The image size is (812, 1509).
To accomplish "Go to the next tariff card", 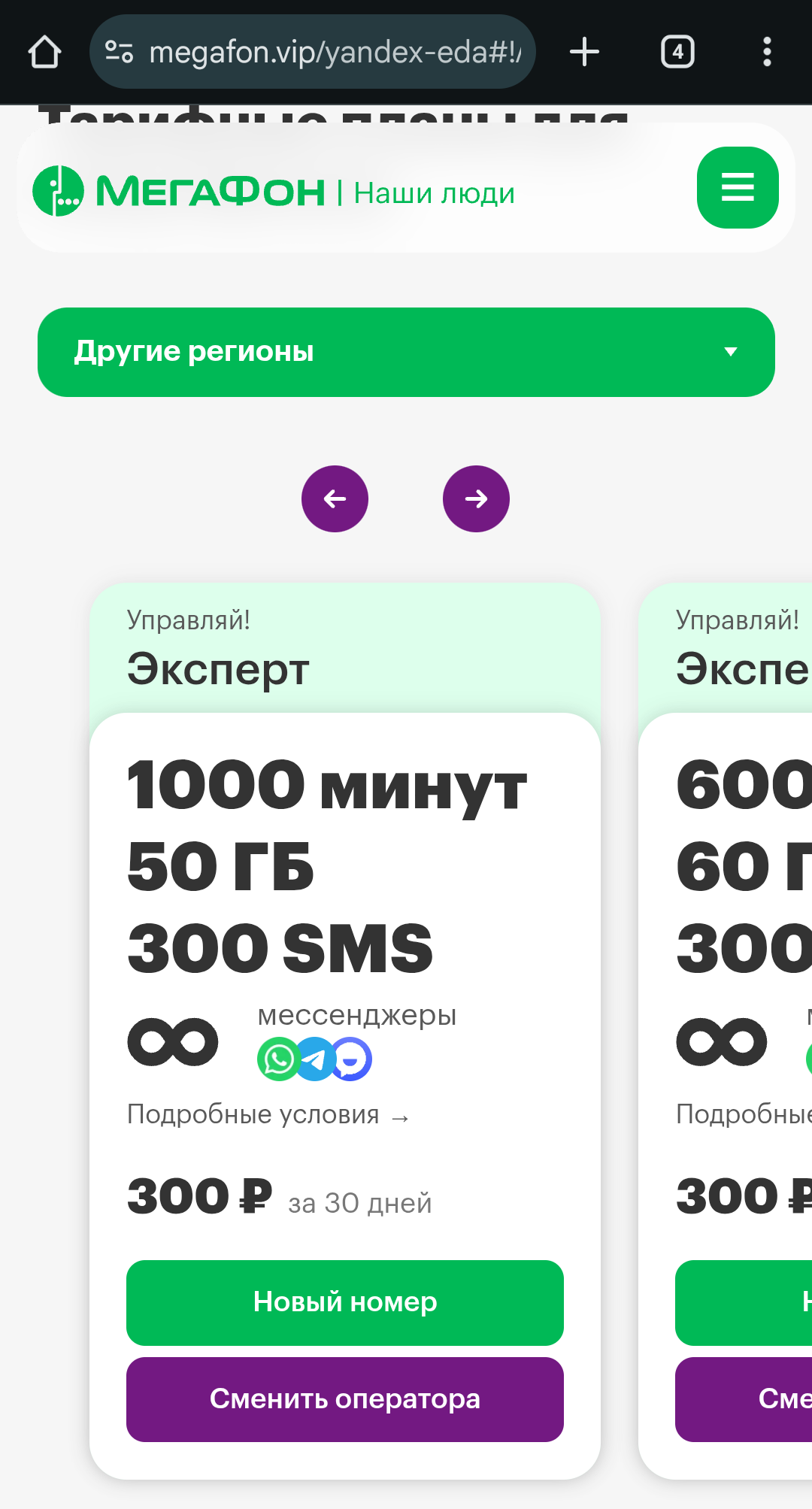I will 476,498.
